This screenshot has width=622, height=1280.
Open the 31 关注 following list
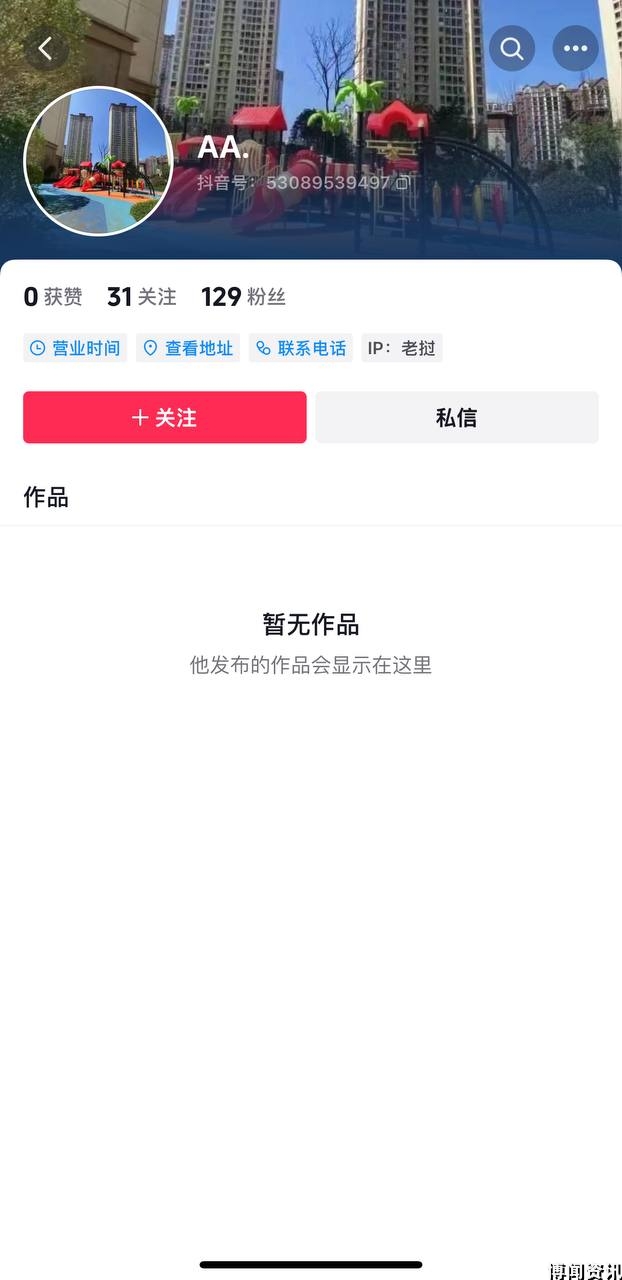(x=142, y=297)
